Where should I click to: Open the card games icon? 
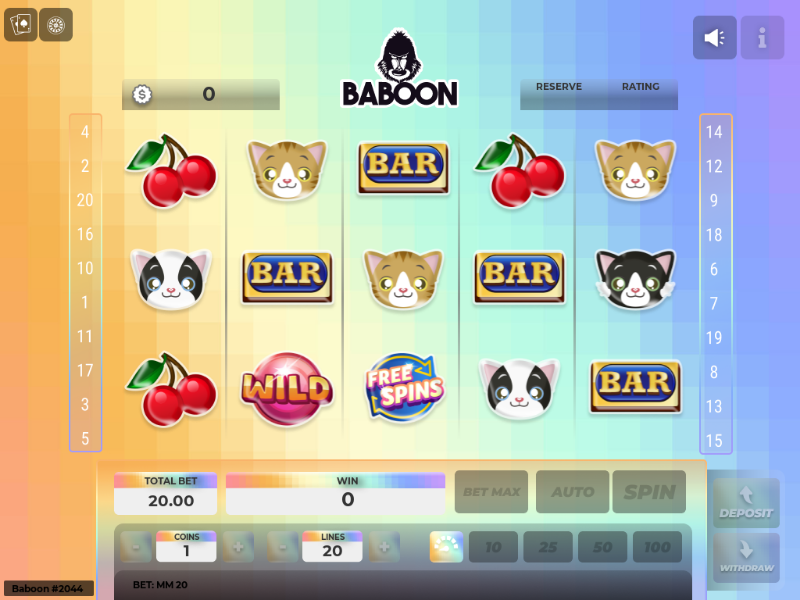pos(20,24)
